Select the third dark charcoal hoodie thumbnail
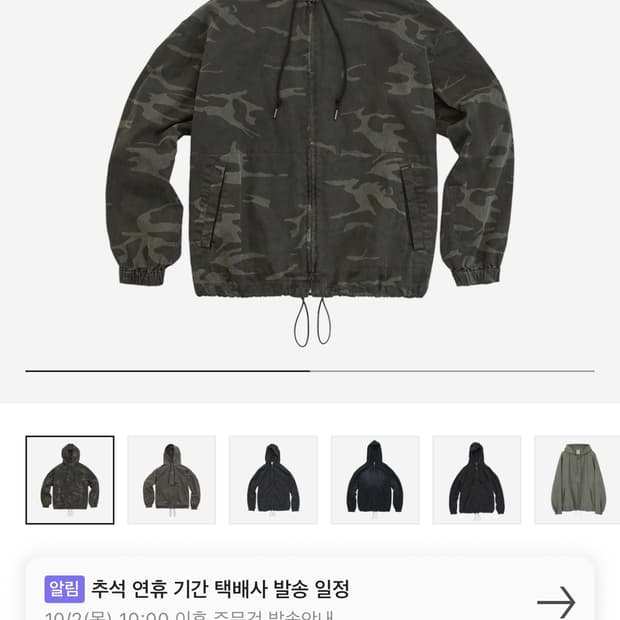Image resolution: width=620 pixels, height=620 pixels. [x=273, y=480]
